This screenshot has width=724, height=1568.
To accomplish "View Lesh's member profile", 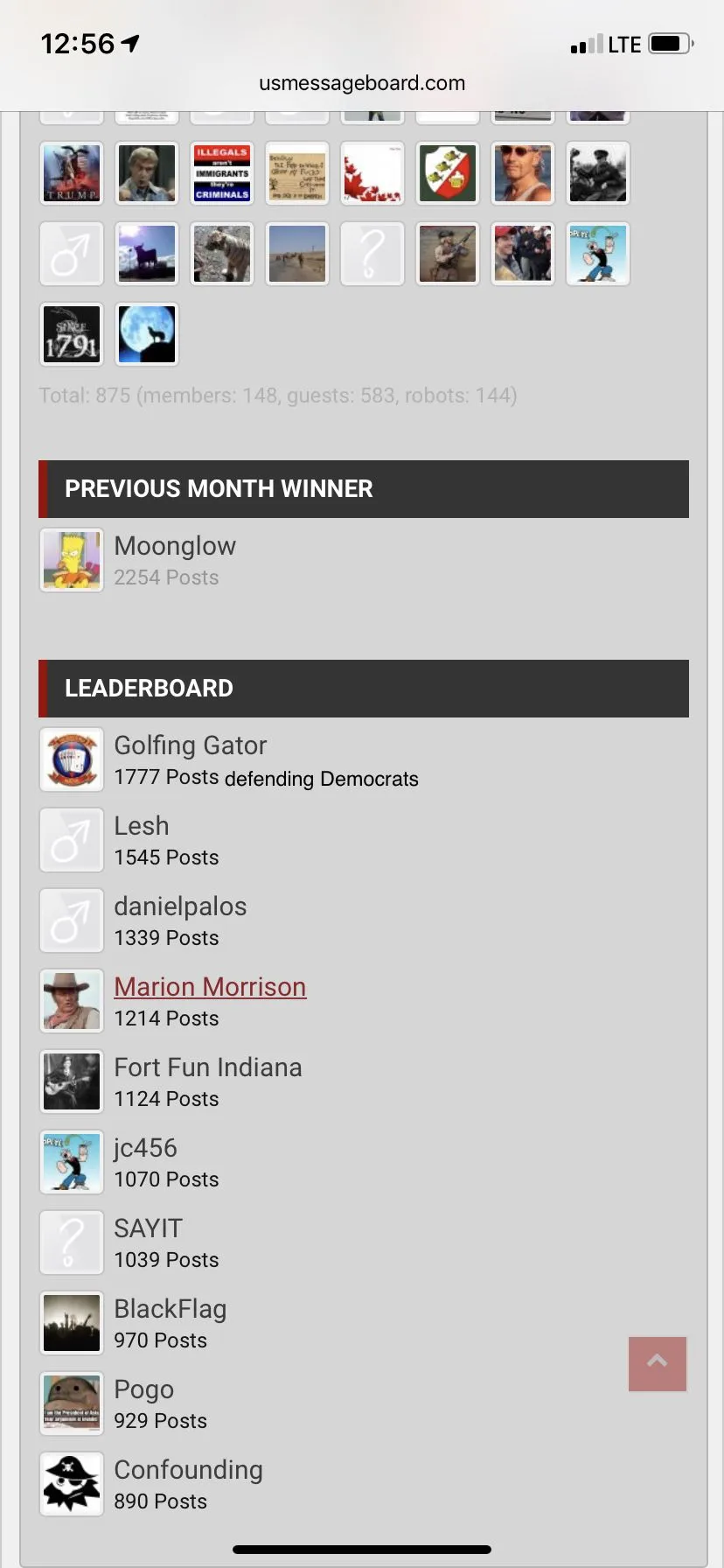I will 142,826.
